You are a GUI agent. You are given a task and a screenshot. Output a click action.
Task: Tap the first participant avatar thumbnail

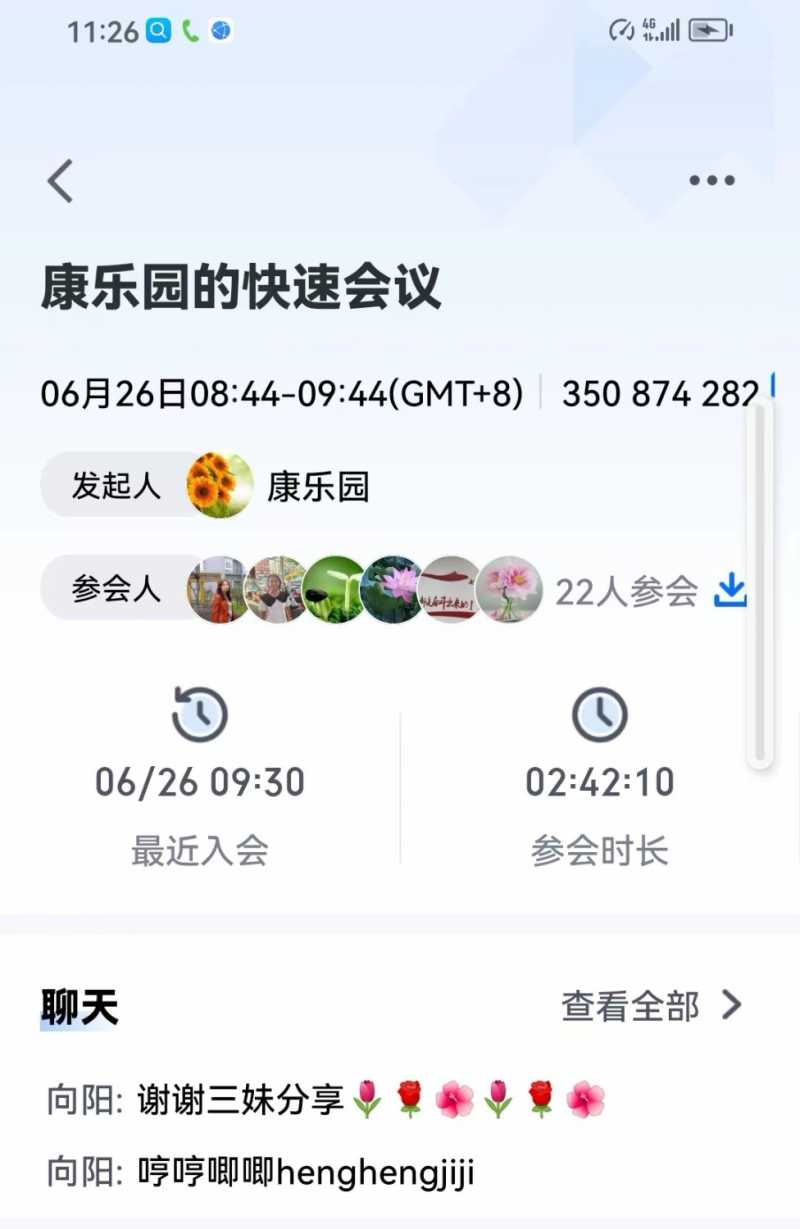(217, 590)
